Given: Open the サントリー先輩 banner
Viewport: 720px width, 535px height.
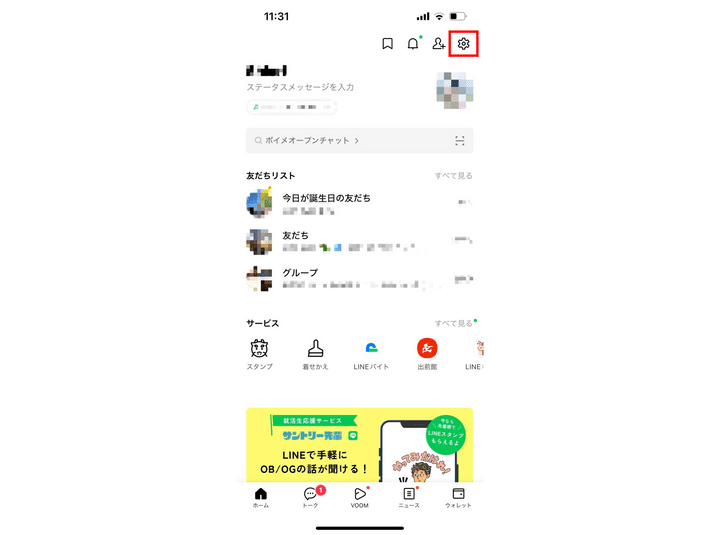Looking at the screenshot, I should pyautogui.click(x=359, y=445).
